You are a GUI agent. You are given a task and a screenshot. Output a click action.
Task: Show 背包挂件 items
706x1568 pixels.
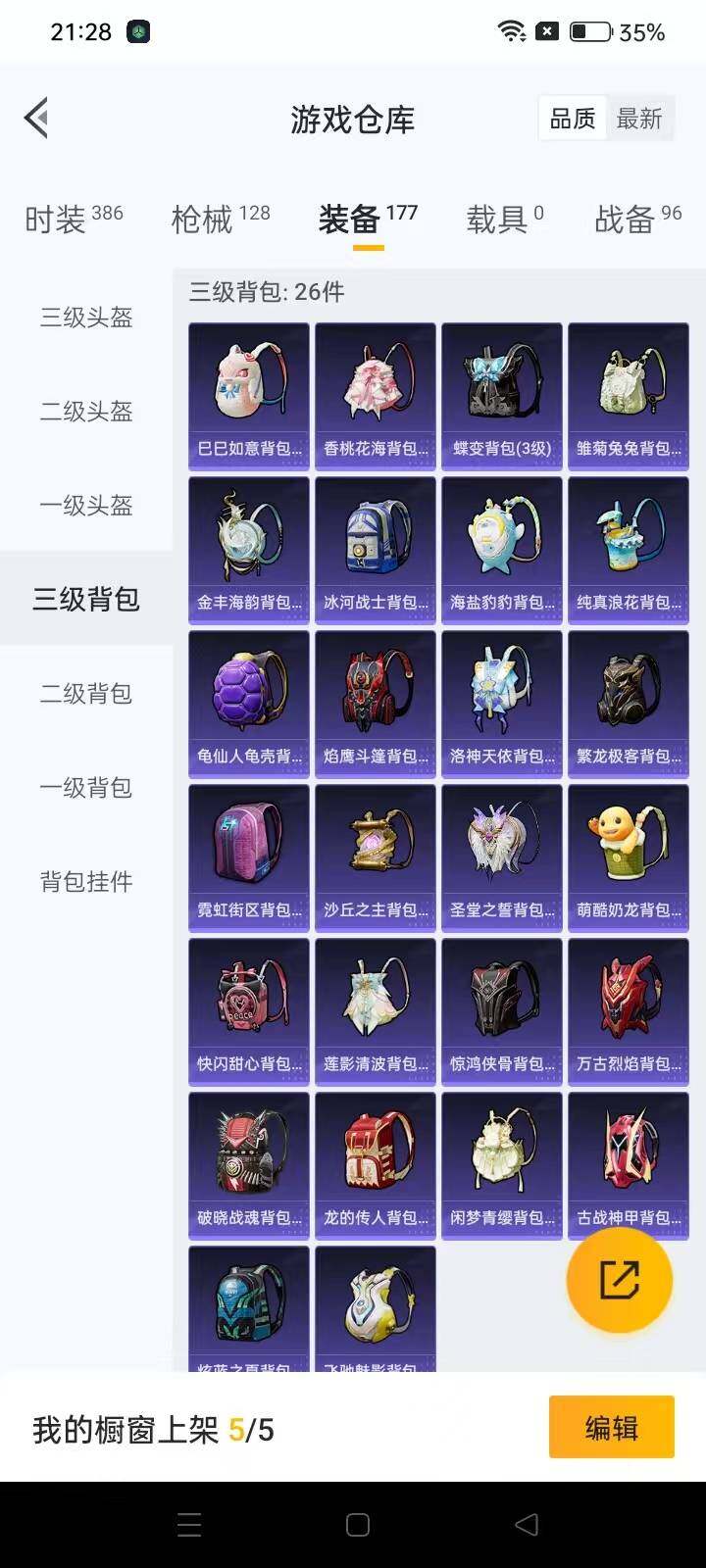point(86,881)
